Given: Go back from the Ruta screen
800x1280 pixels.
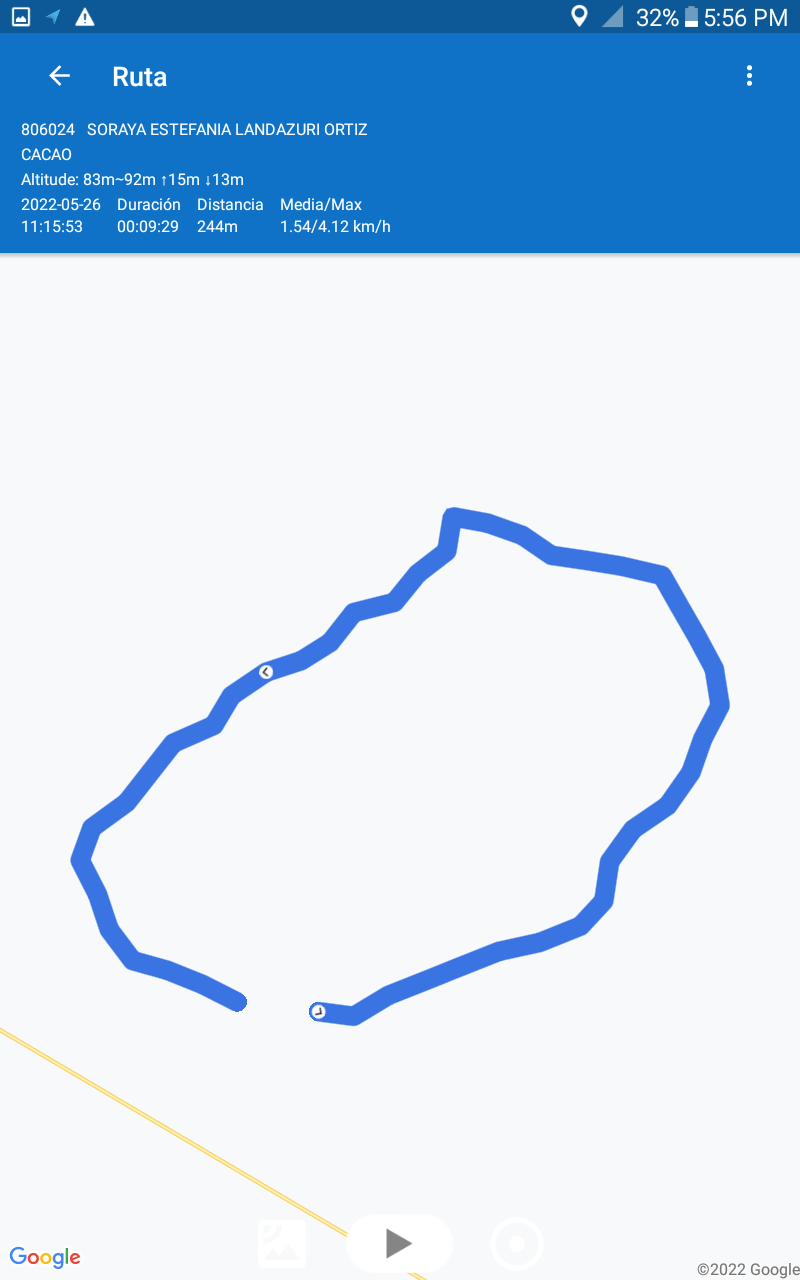Looking at the screenshot, I should (60, 76).
